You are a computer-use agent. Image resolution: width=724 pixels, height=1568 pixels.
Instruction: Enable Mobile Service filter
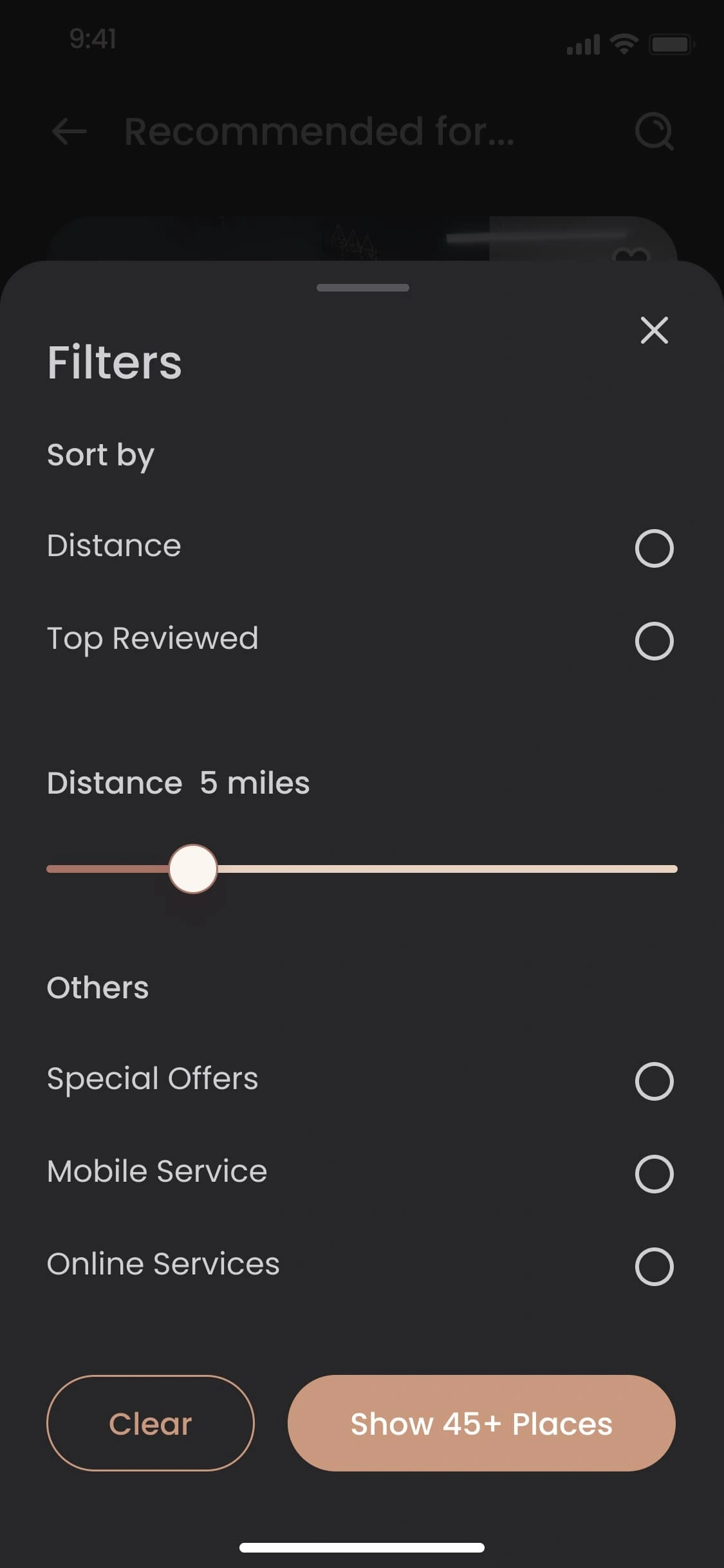click(654, 1173)
